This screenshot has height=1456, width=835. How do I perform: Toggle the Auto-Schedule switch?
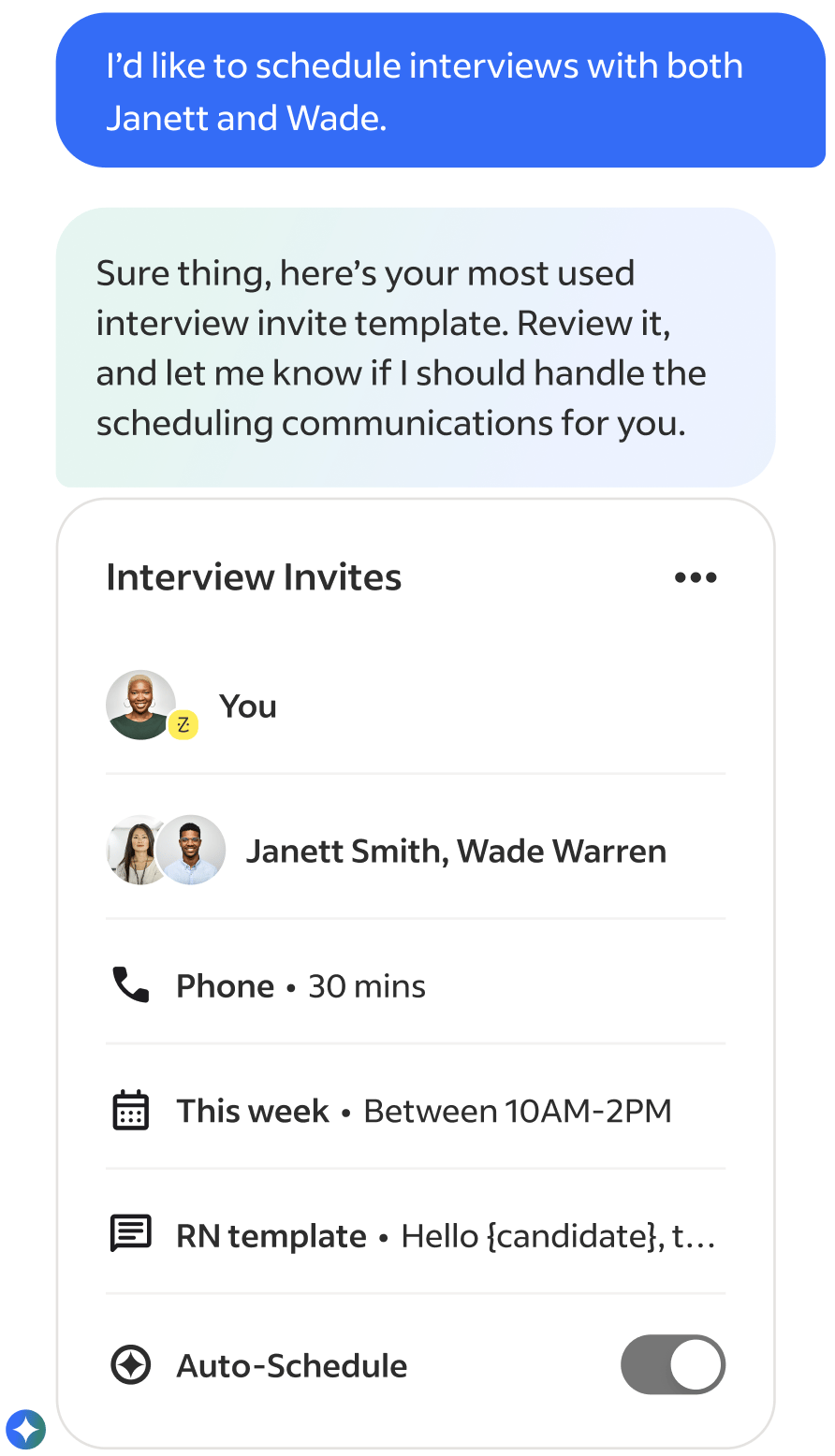pos(672,1364)
